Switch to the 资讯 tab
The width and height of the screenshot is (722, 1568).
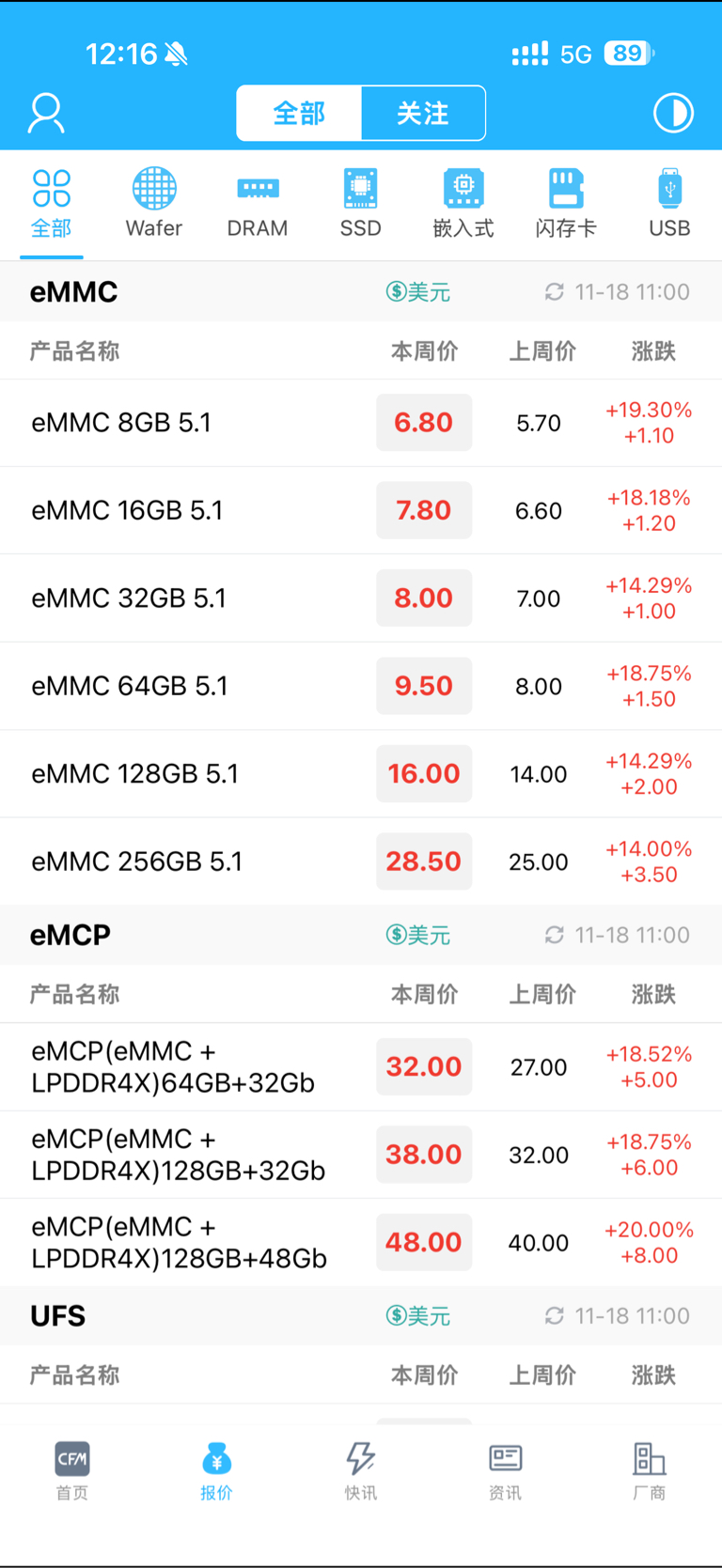(505, 1470)
